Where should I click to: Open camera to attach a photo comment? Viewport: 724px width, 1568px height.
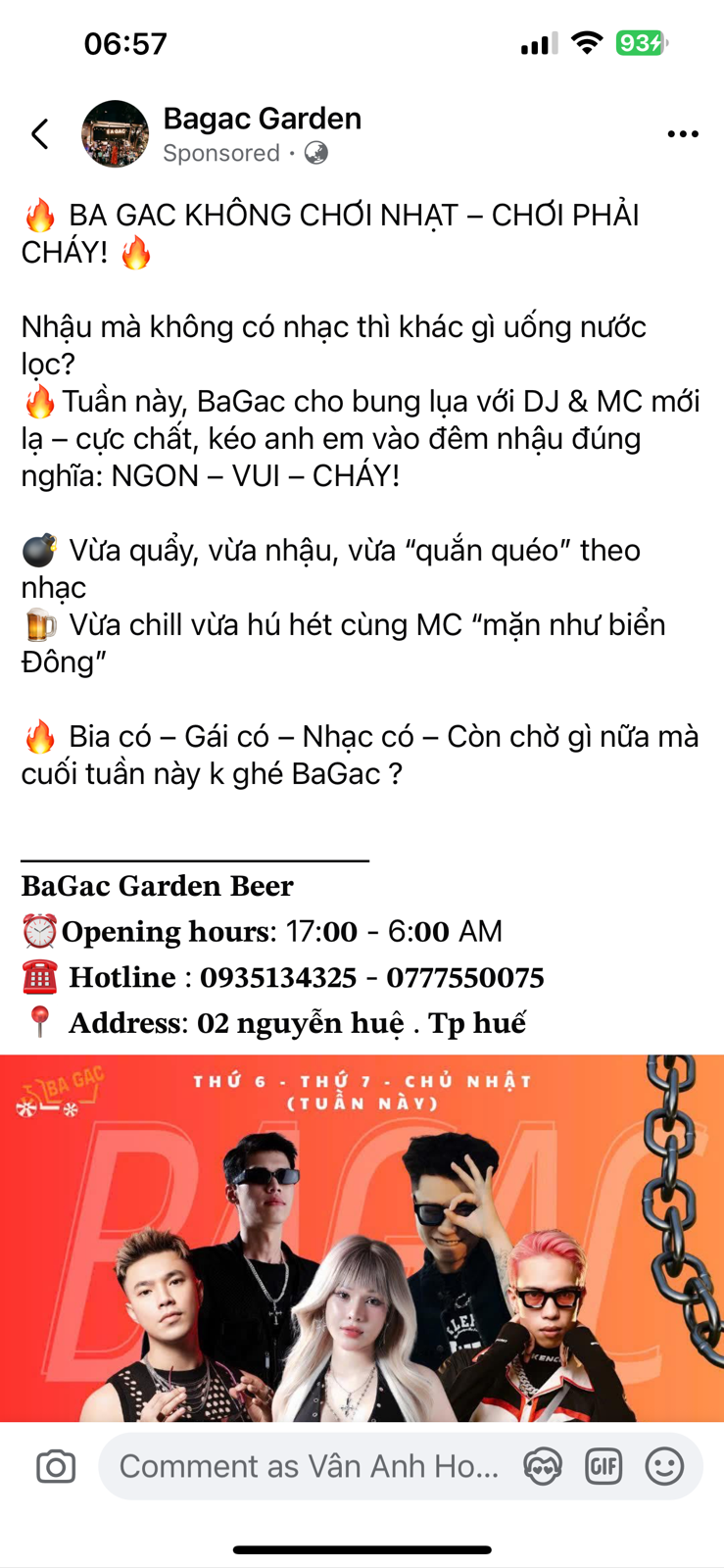pos(56,1466)
